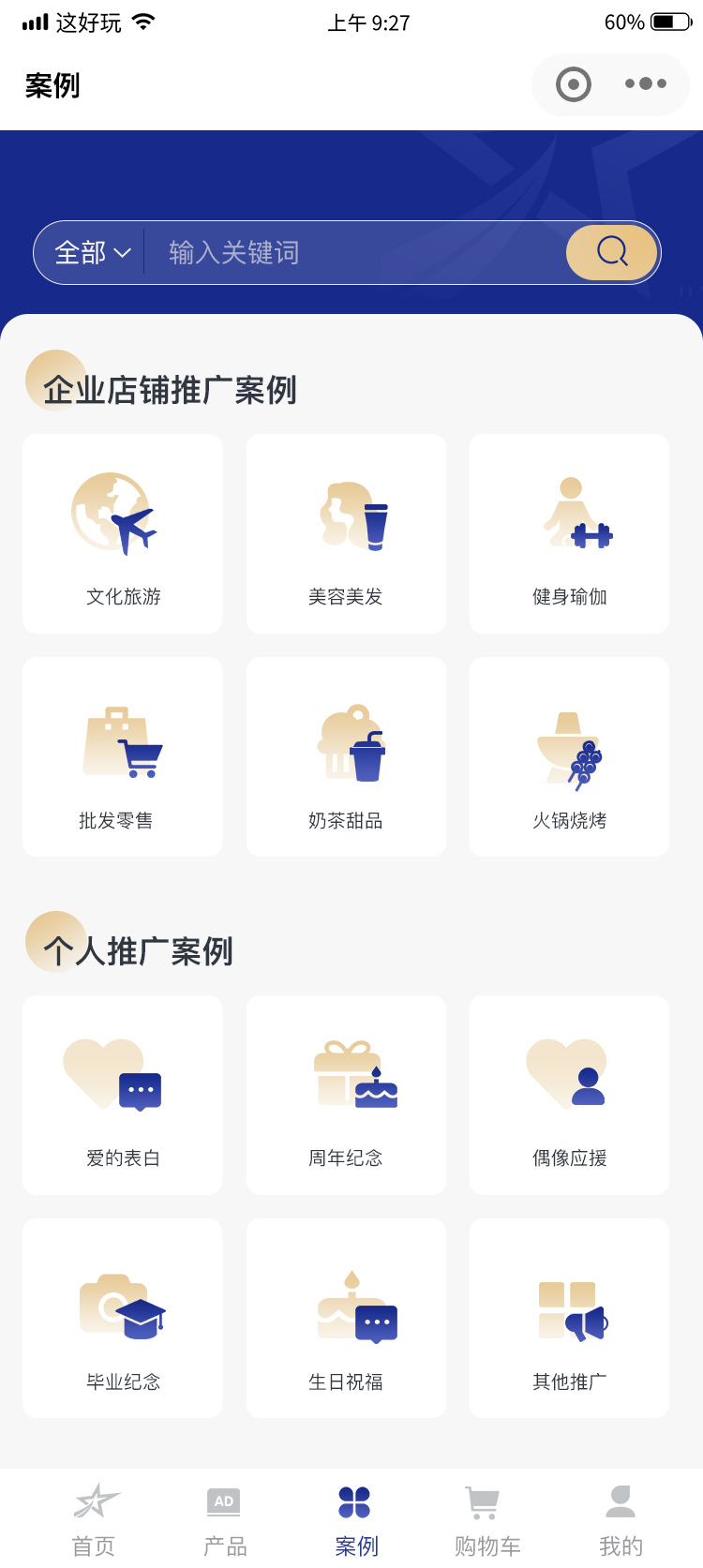
Task: Select the 美容美发 case card
Action: point(346,534)
